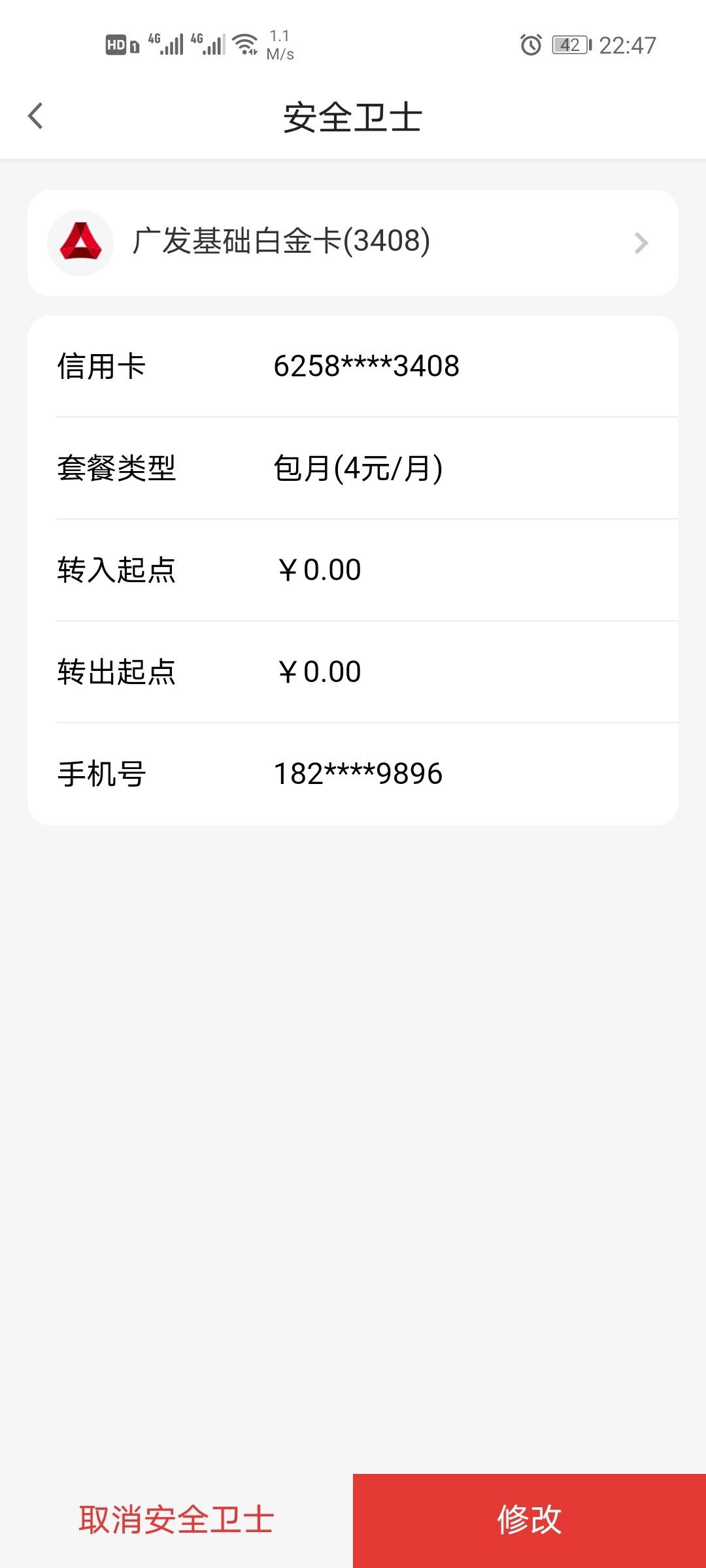Go back using the top-left arrow

35,116
